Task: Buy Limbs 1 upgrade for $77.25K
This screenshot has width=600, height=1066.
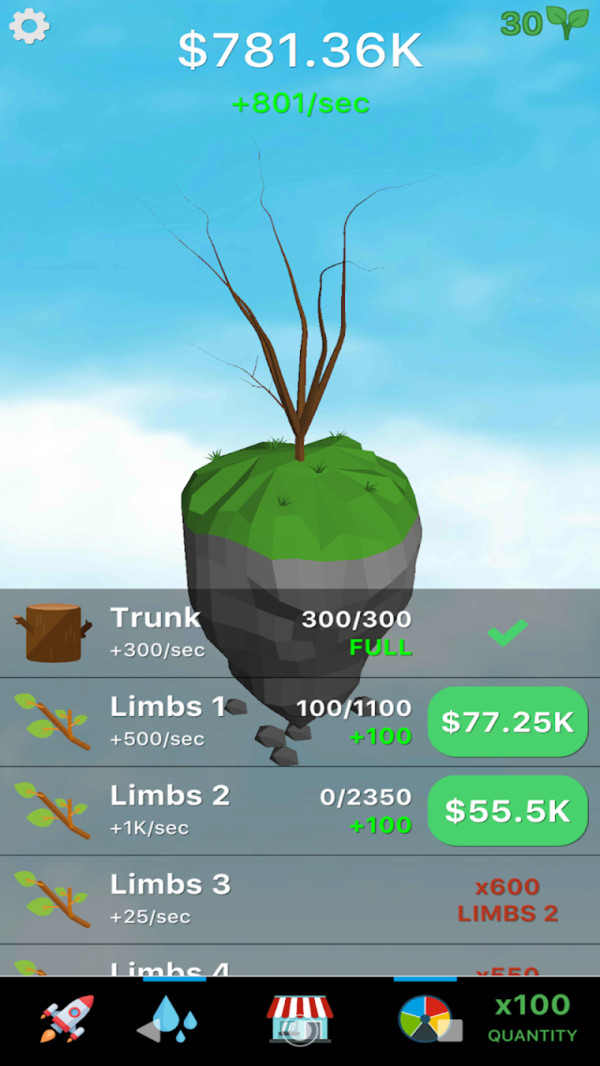Action: [507, 721]
